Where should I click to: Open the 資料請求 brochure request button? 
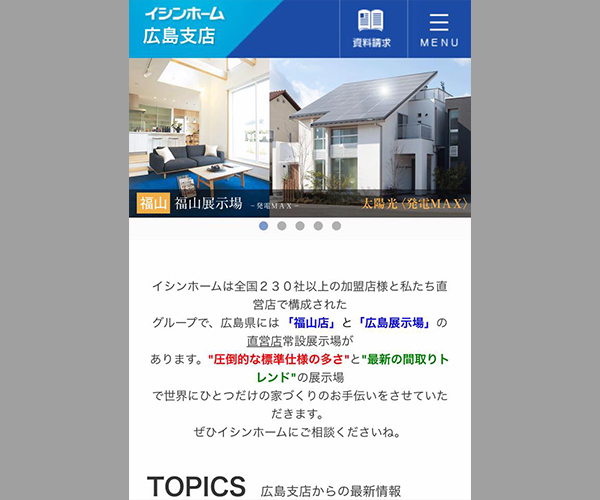click(372, 28)
